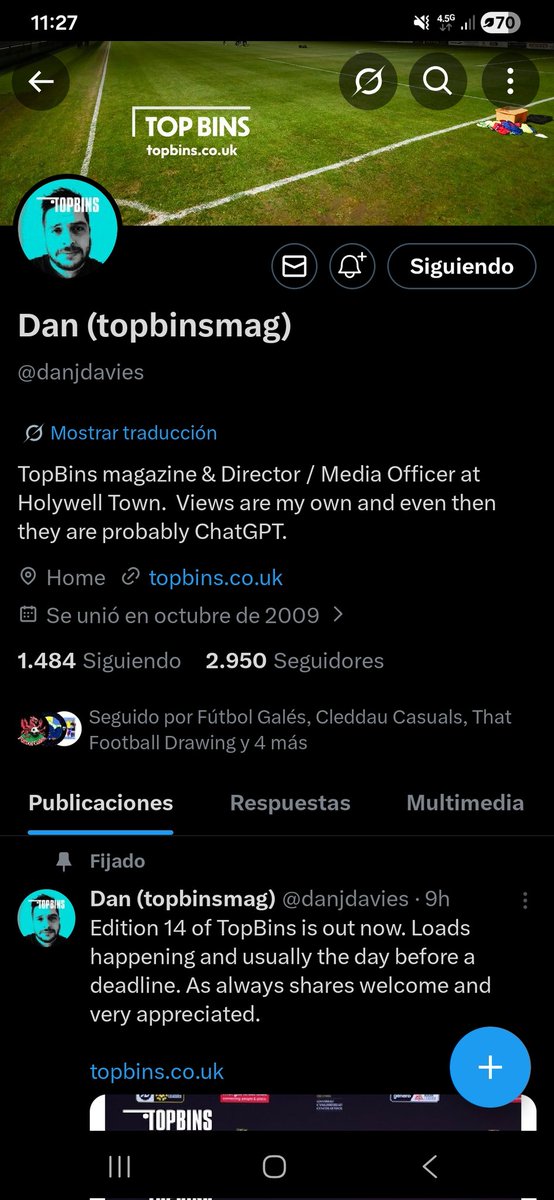Search this profile with the magnifier icon
The height and width of the screenshot is (1200, 554).
[x=438, y=81]
